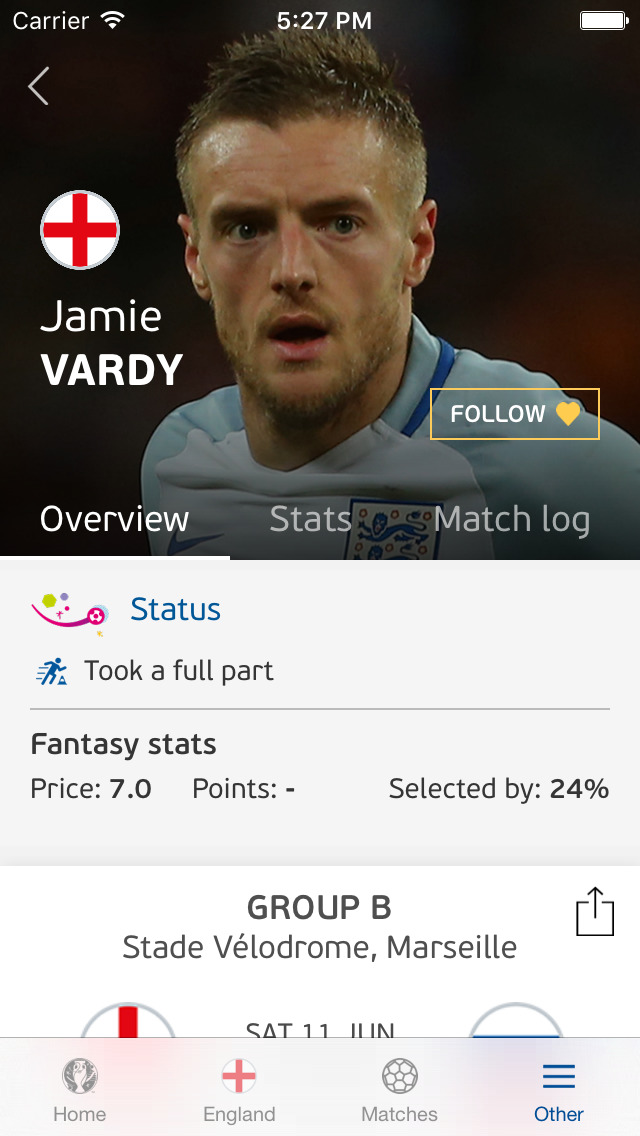The height and width of the screenshot is (1136, 640).
Task: Open the Match log tab
Action: (511, 519)
